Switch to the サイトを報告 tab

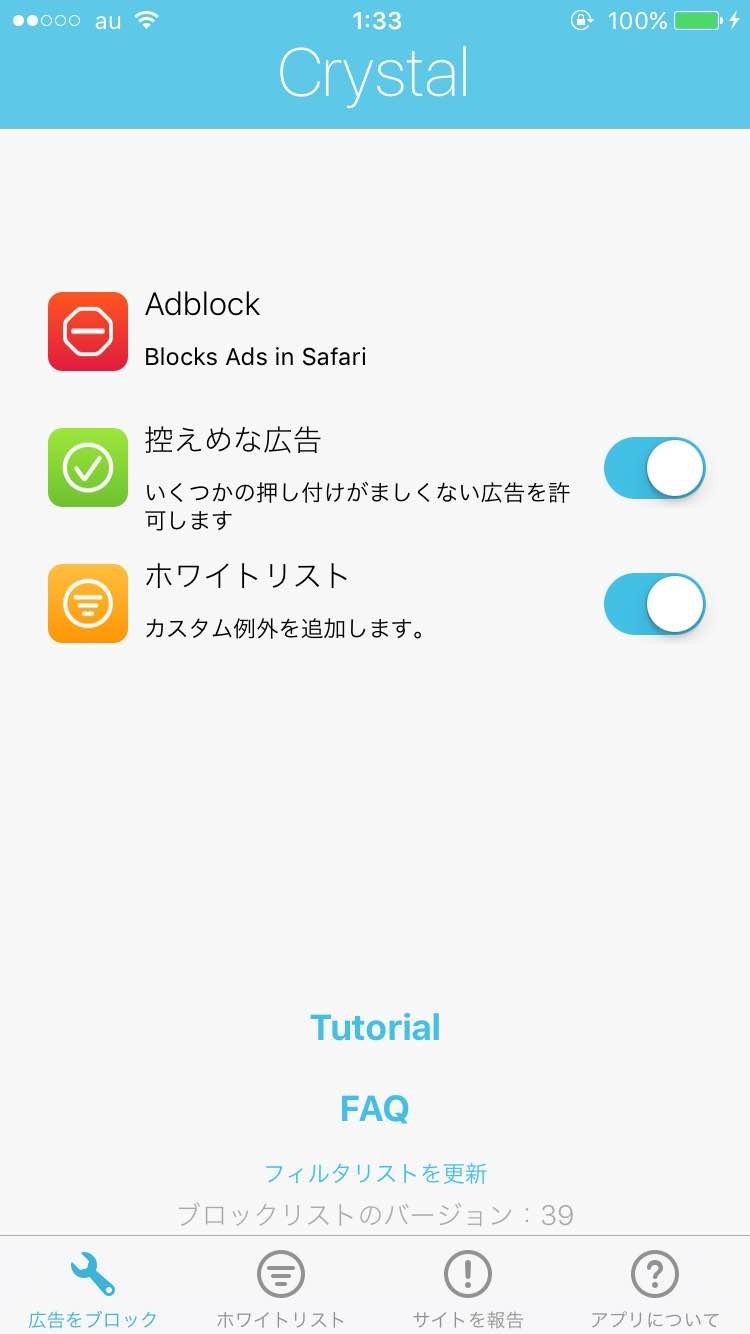(x=468, y=1290)
